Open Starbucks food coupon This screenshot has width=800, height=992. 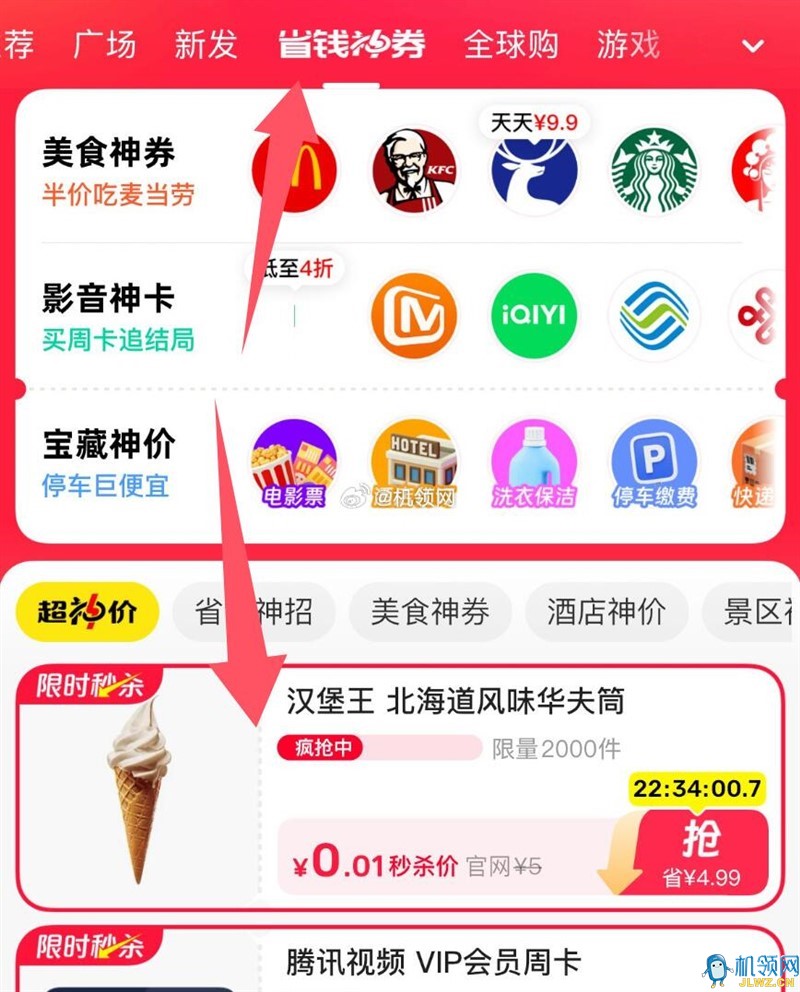coord(653,170)
